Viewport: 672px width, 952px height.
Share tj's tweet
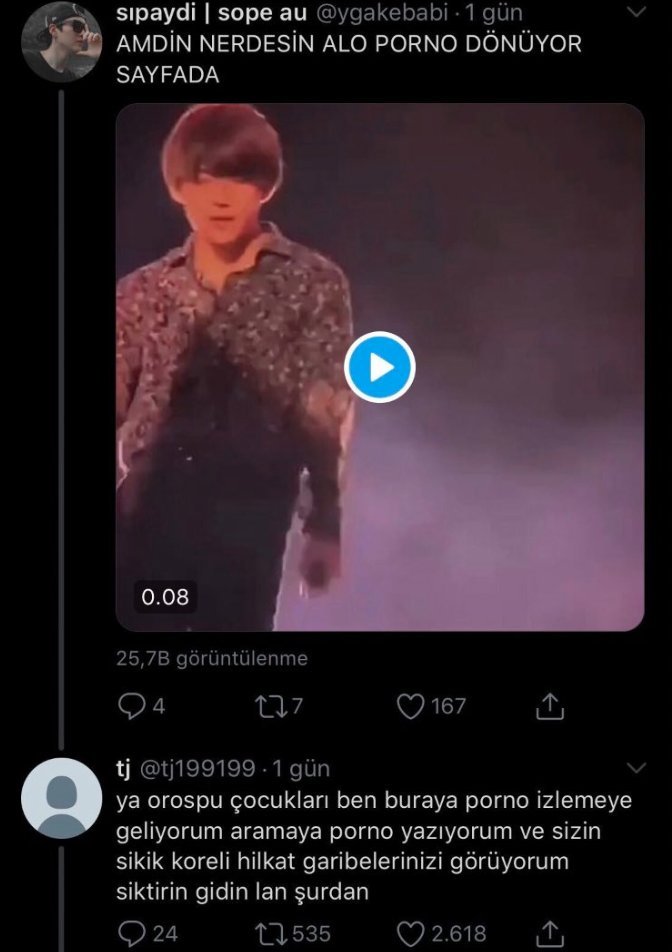pos(548,932)
